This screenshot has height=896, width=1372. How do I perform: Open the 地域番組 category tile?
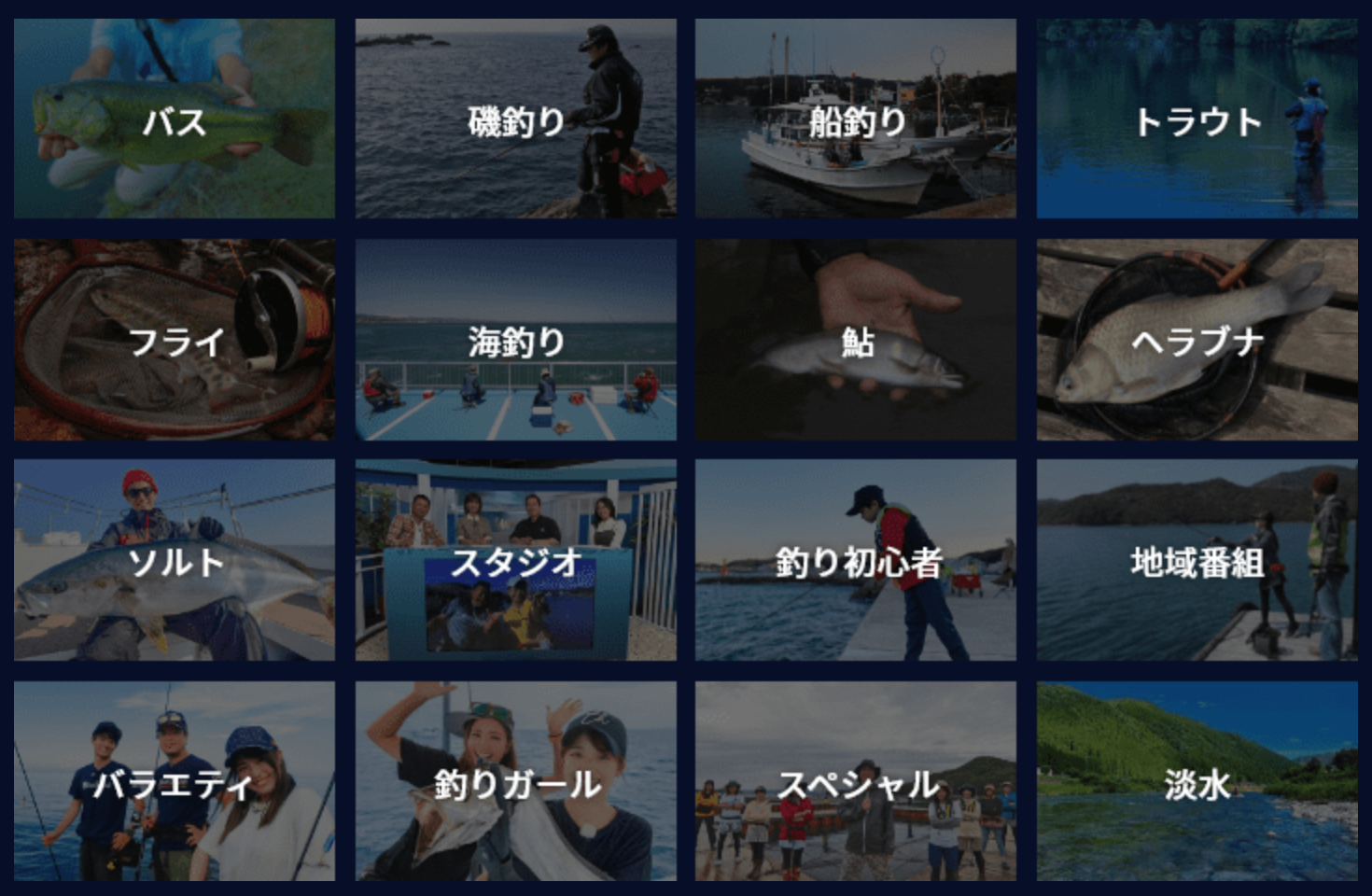(1197, 561)
